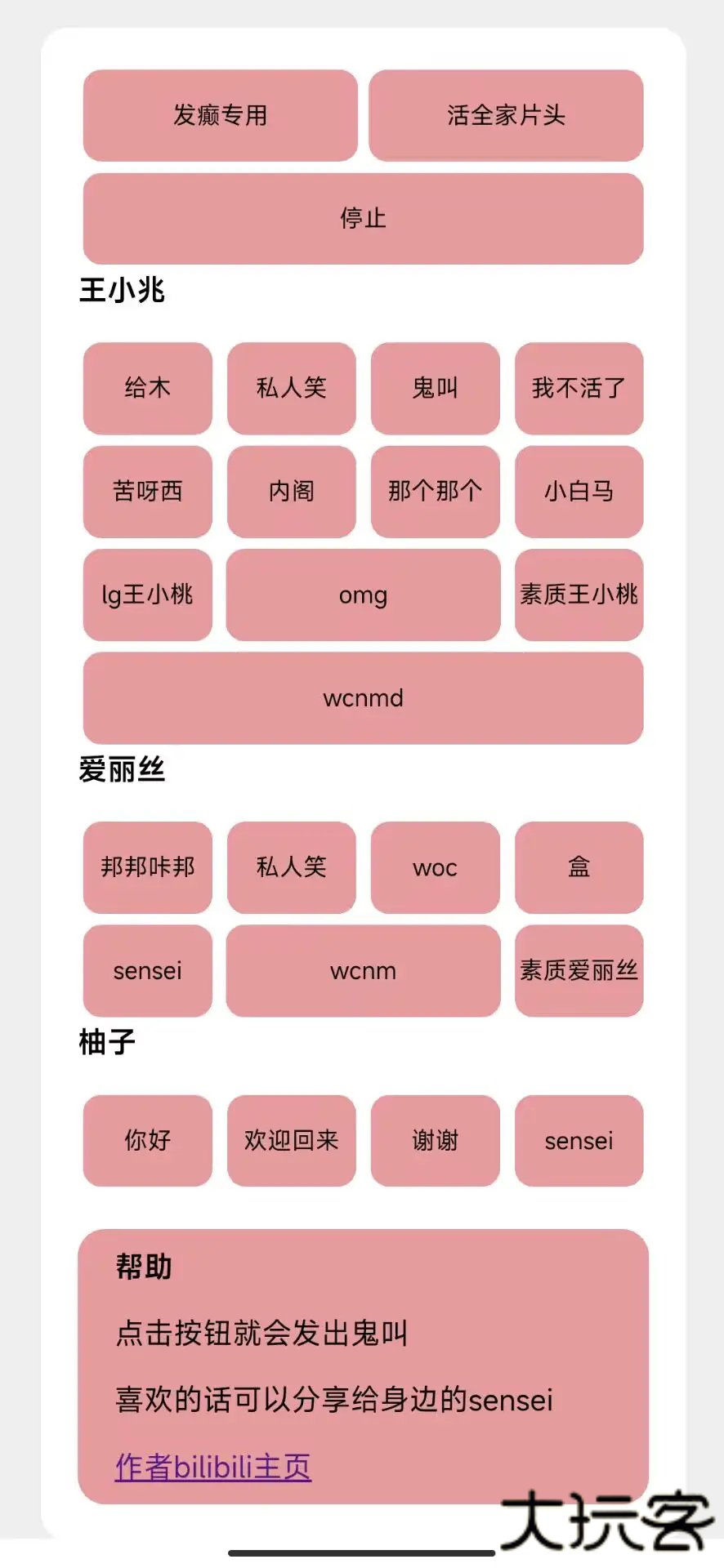This screenshot has width=724, height=1568.
Task: Play the 那个那个 sound
Action: (435, 492)
